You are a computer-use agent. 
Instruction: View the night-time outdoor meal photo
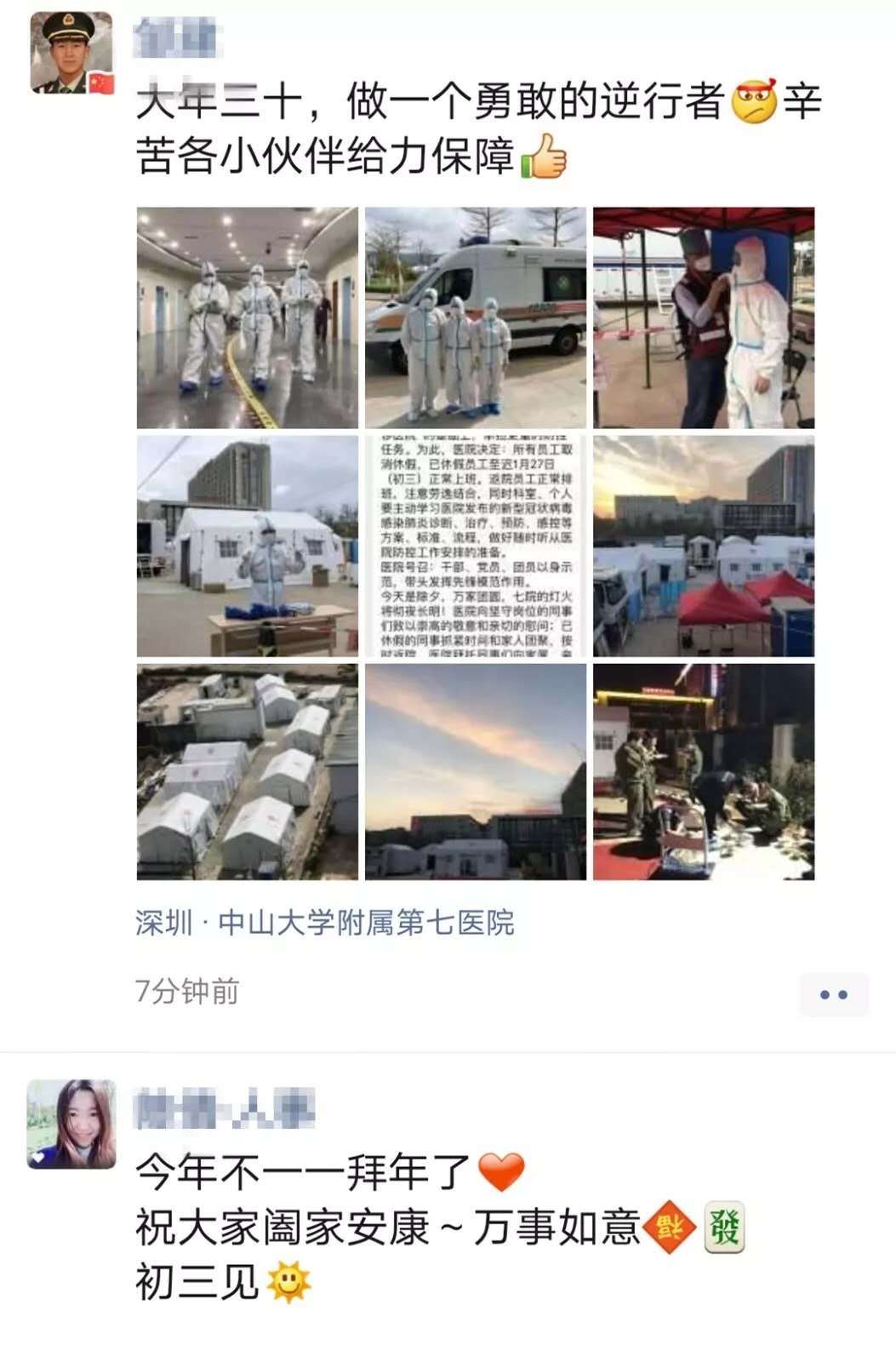(704, 772)
